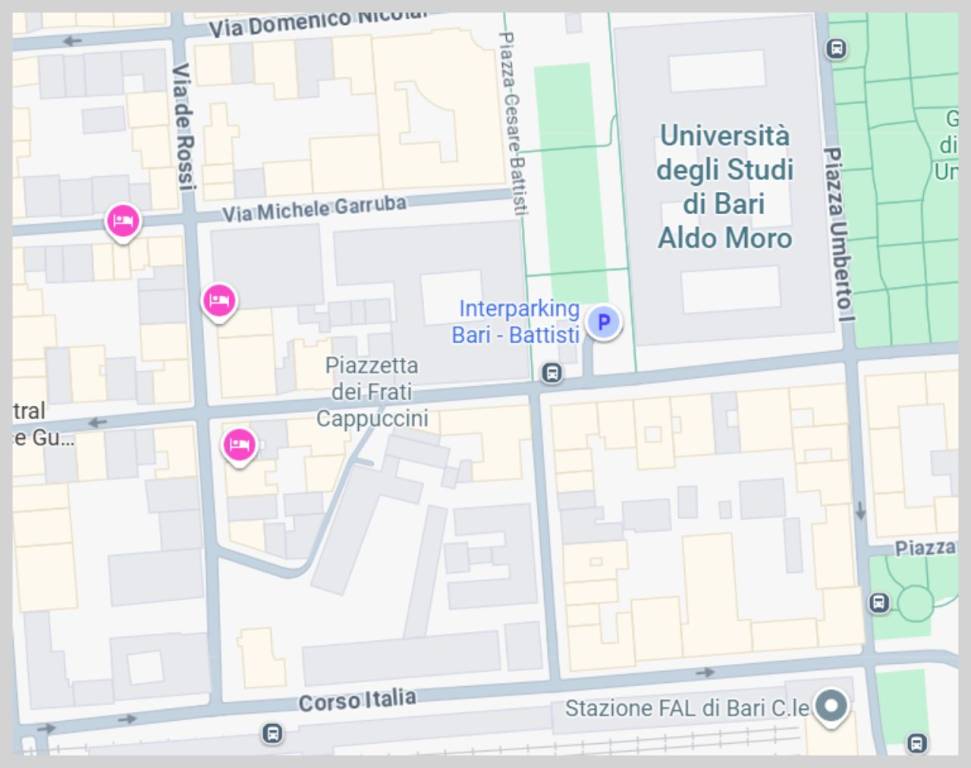Tap the bus stop icon below Interparking

551,373
